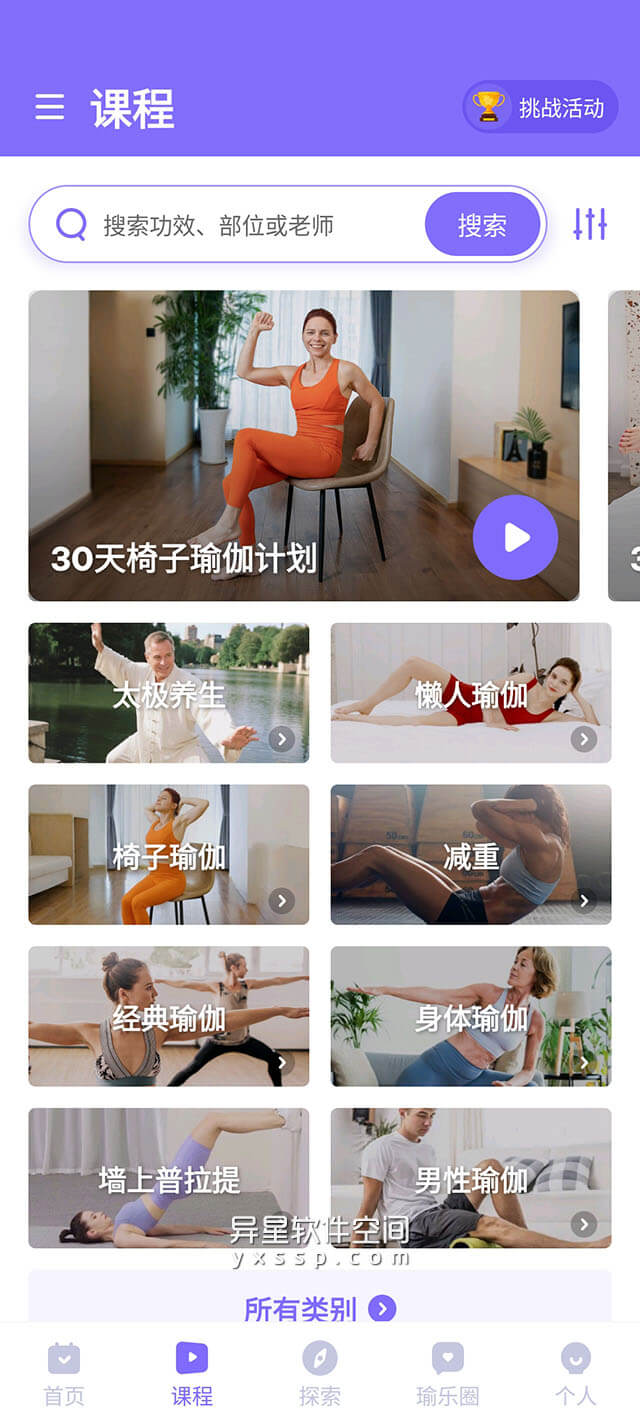Switch to the 首页 tab
Image resolution: width=640 pixels, height=1422 pixels.
click(64, 1374)
